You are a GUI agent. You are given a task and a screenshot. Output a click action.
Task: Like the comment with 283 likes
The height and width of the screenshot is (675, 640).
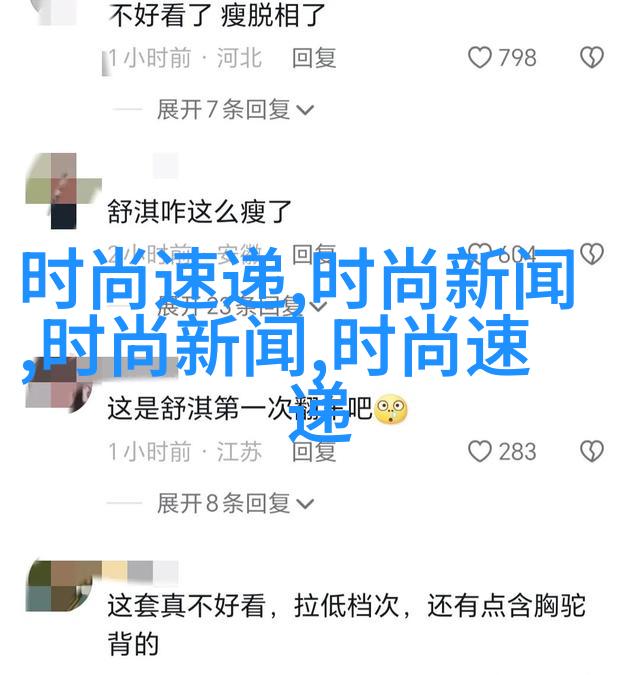click(x=481, y=452)
